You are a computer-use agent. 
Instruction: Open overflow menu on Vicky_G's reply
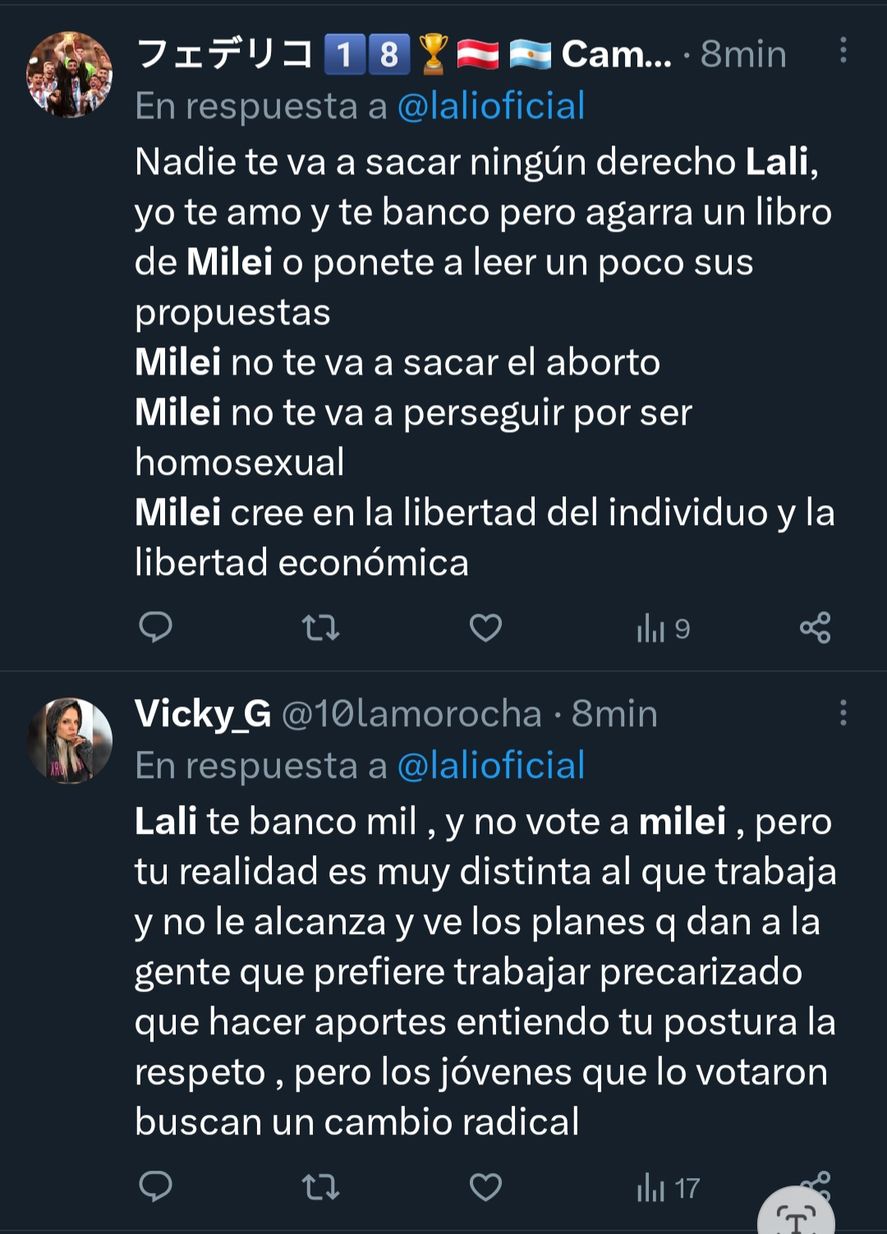coord(843,713)
